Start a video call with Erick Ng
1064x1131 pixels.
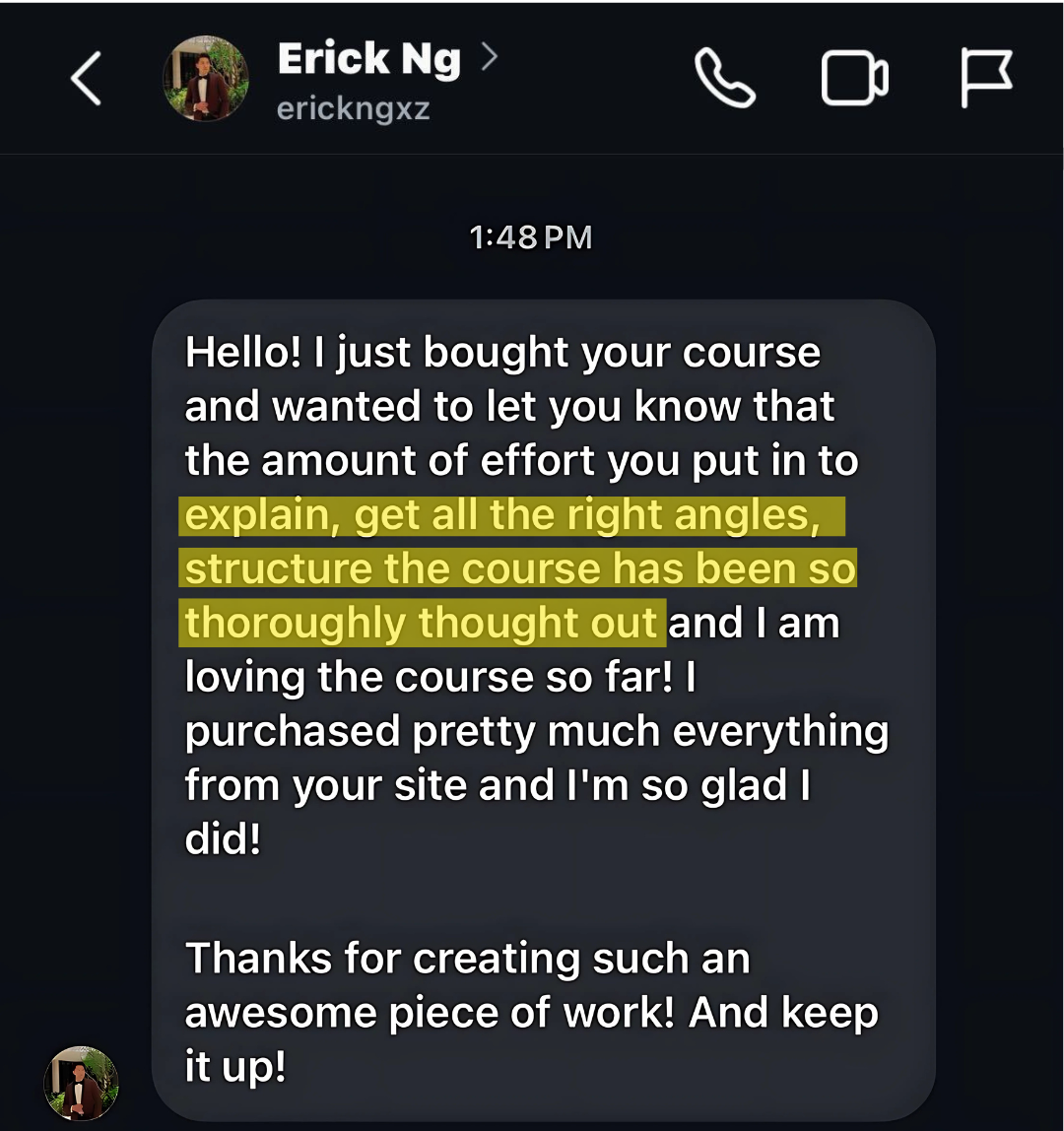click(x=854, y=79)
